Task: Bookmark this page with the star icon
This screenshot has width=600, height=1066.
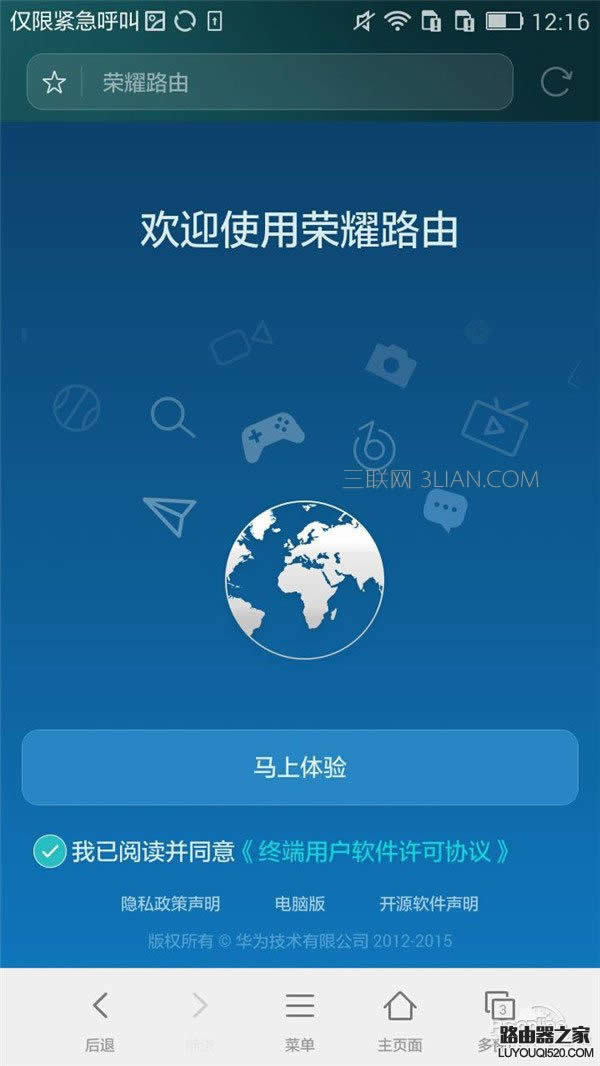Action: pos(54,83)
